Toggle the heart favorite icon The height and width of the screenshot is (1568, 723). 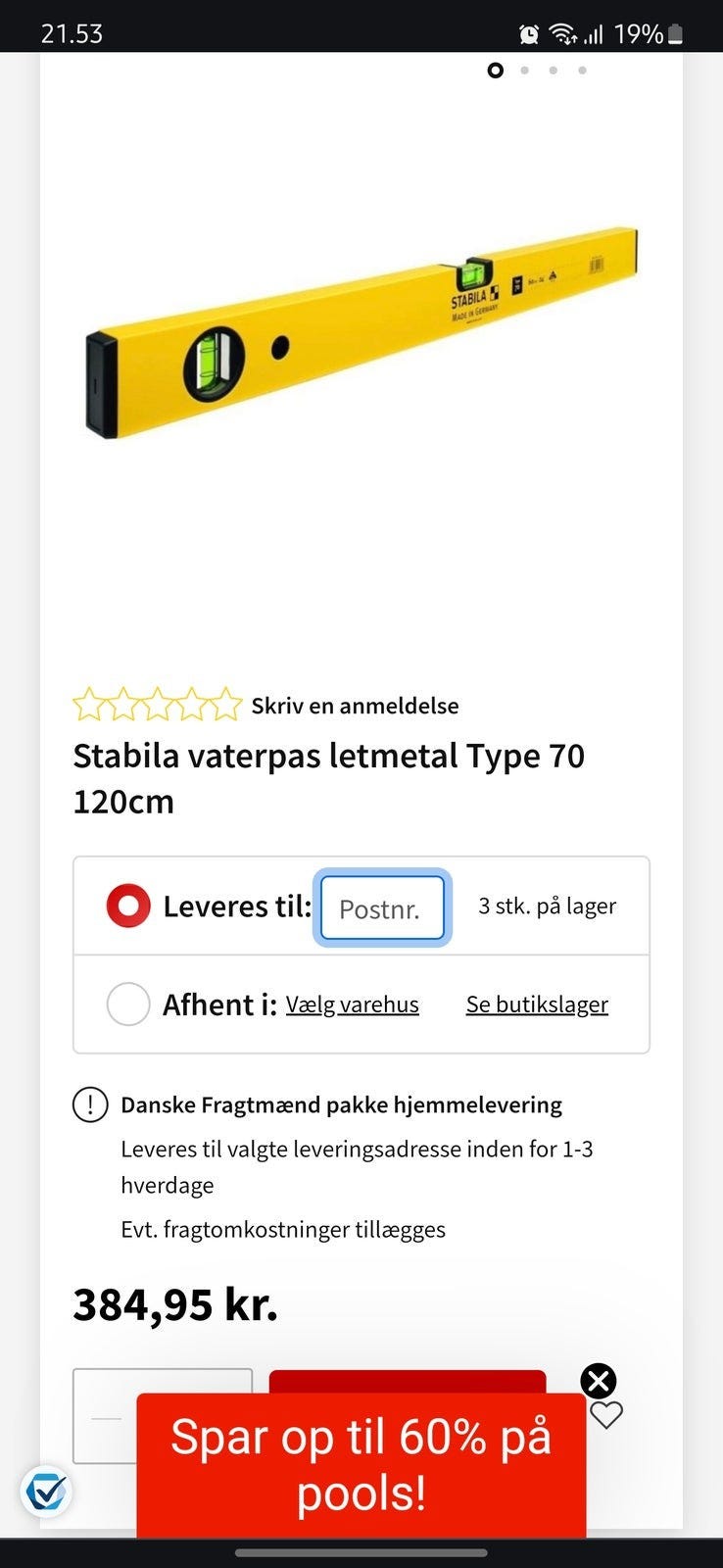pos(606,1415)
